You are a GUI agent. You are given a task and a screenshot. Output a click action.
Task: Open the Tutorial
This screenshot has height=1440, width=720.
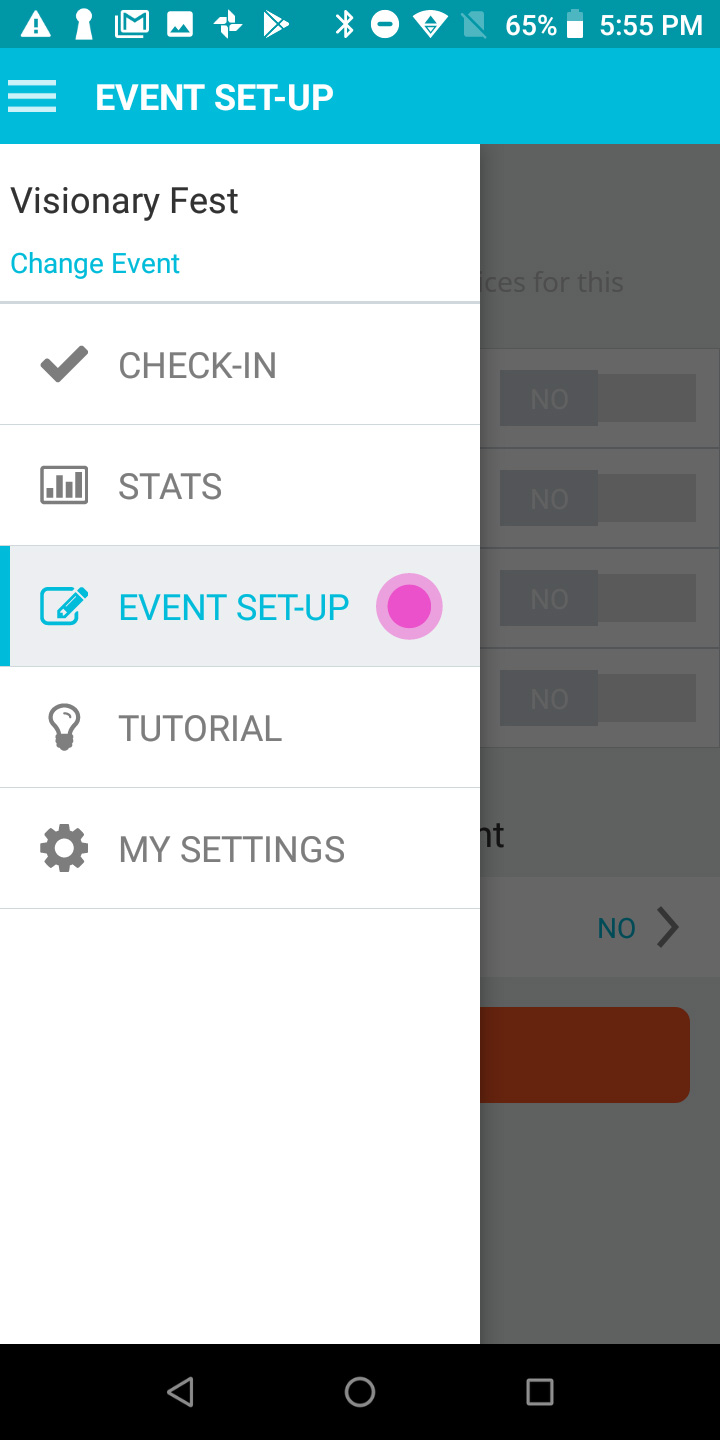[240, 728]
